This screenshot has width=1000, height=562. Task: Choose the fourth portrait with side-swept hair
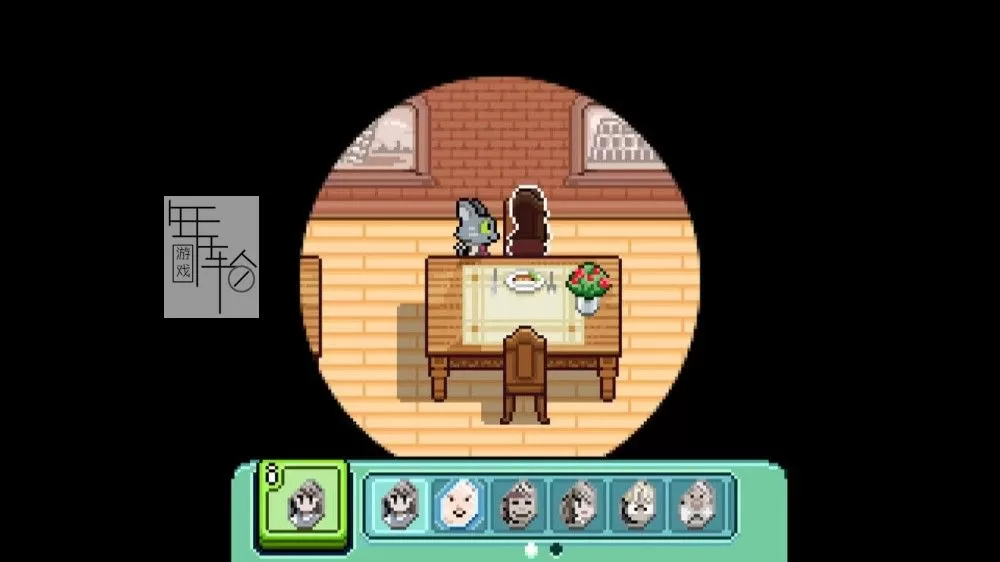pos(578,503)
